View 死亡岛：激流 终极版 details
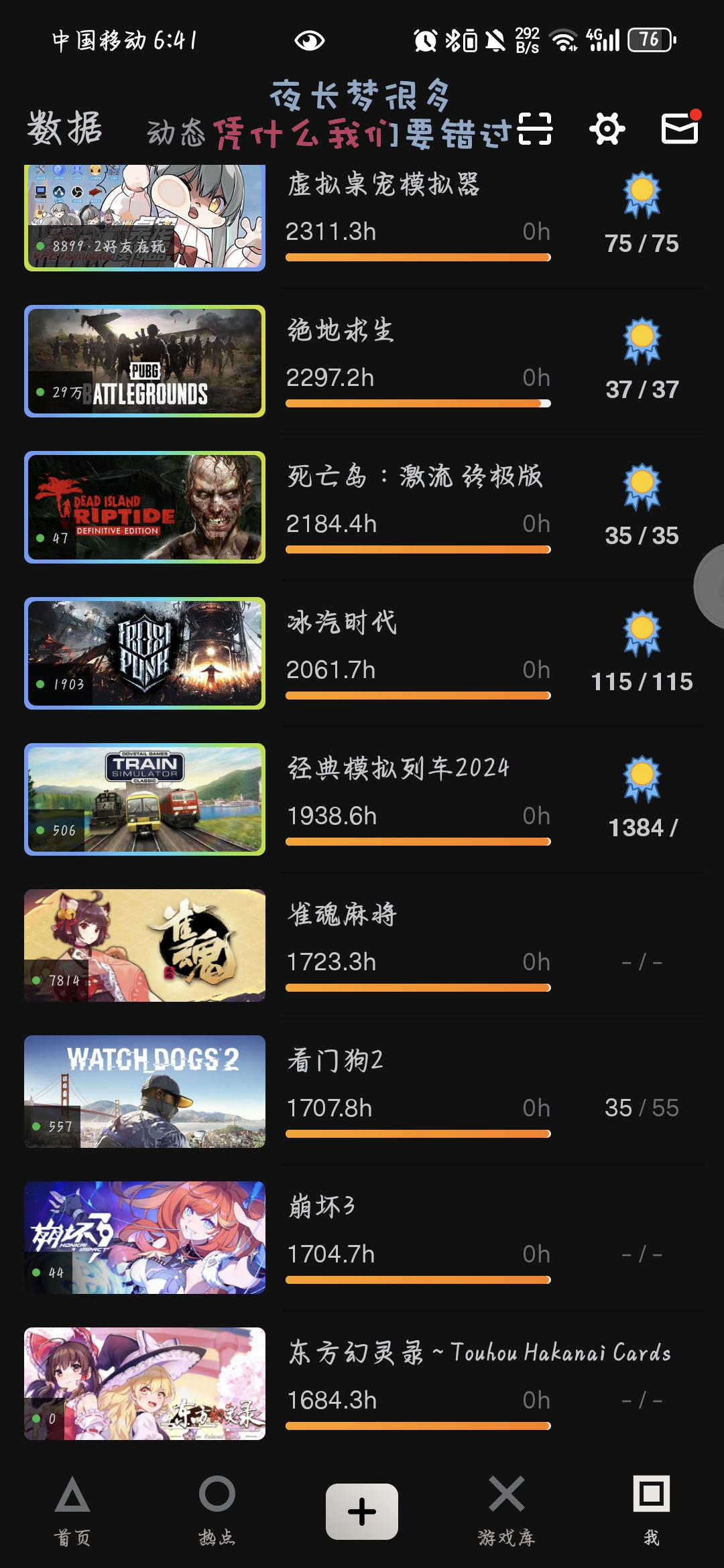The height and width of the screenshot is (1568, 724). 415,477
